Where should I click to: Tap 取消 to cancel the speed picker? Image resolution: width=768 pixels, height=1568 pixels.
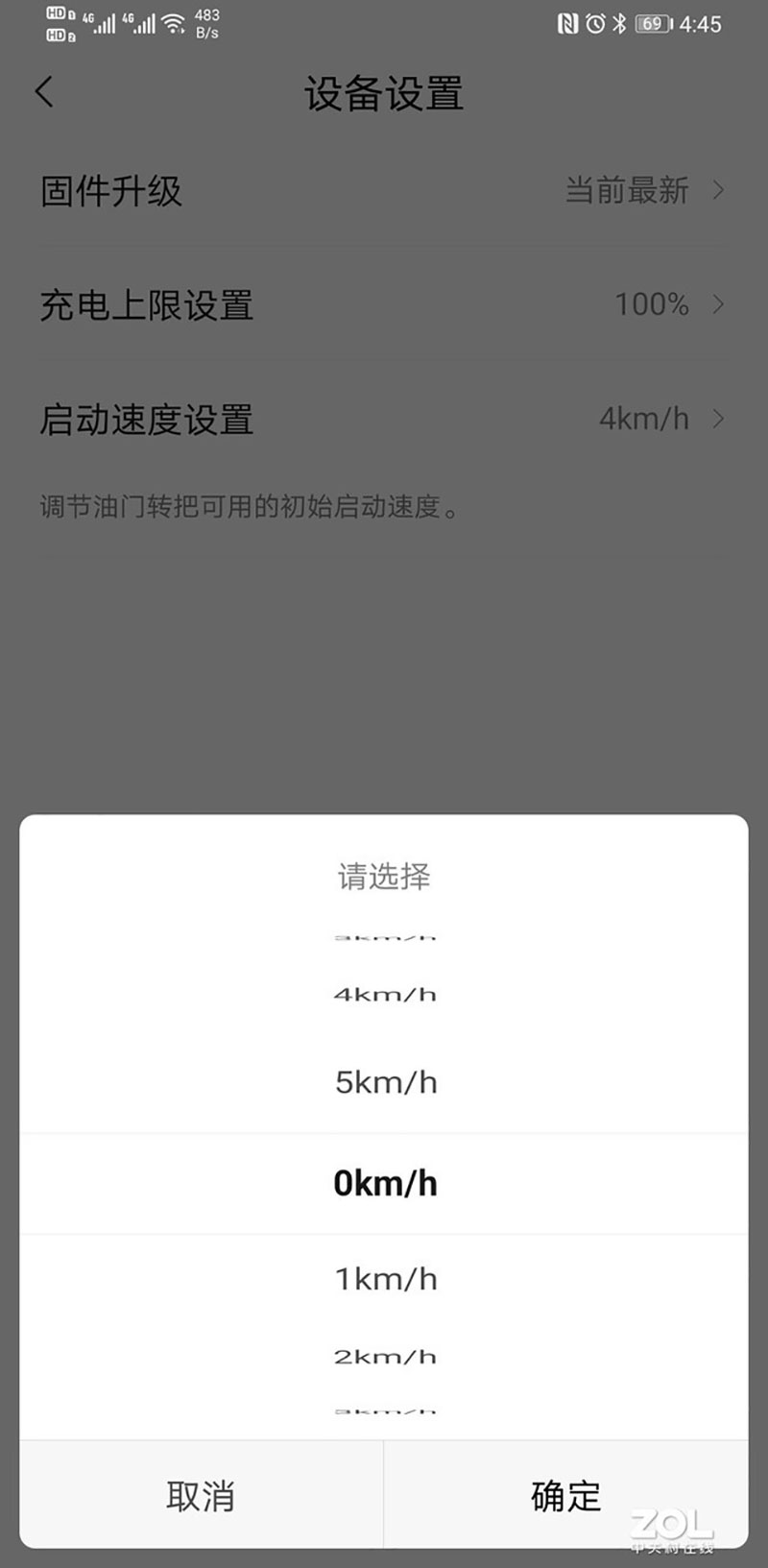(201, 1495)
